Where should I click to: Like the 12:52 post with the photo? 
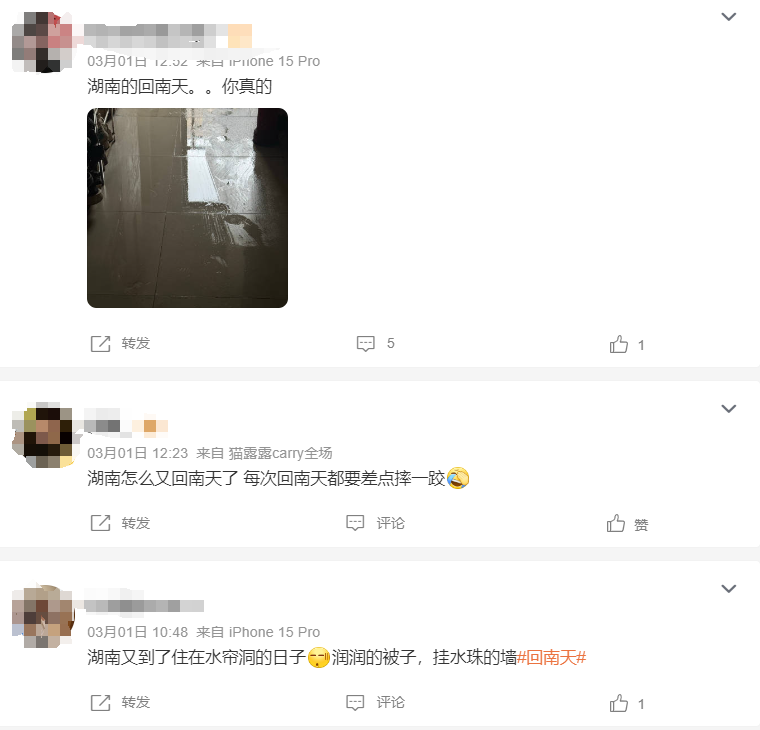626,344
